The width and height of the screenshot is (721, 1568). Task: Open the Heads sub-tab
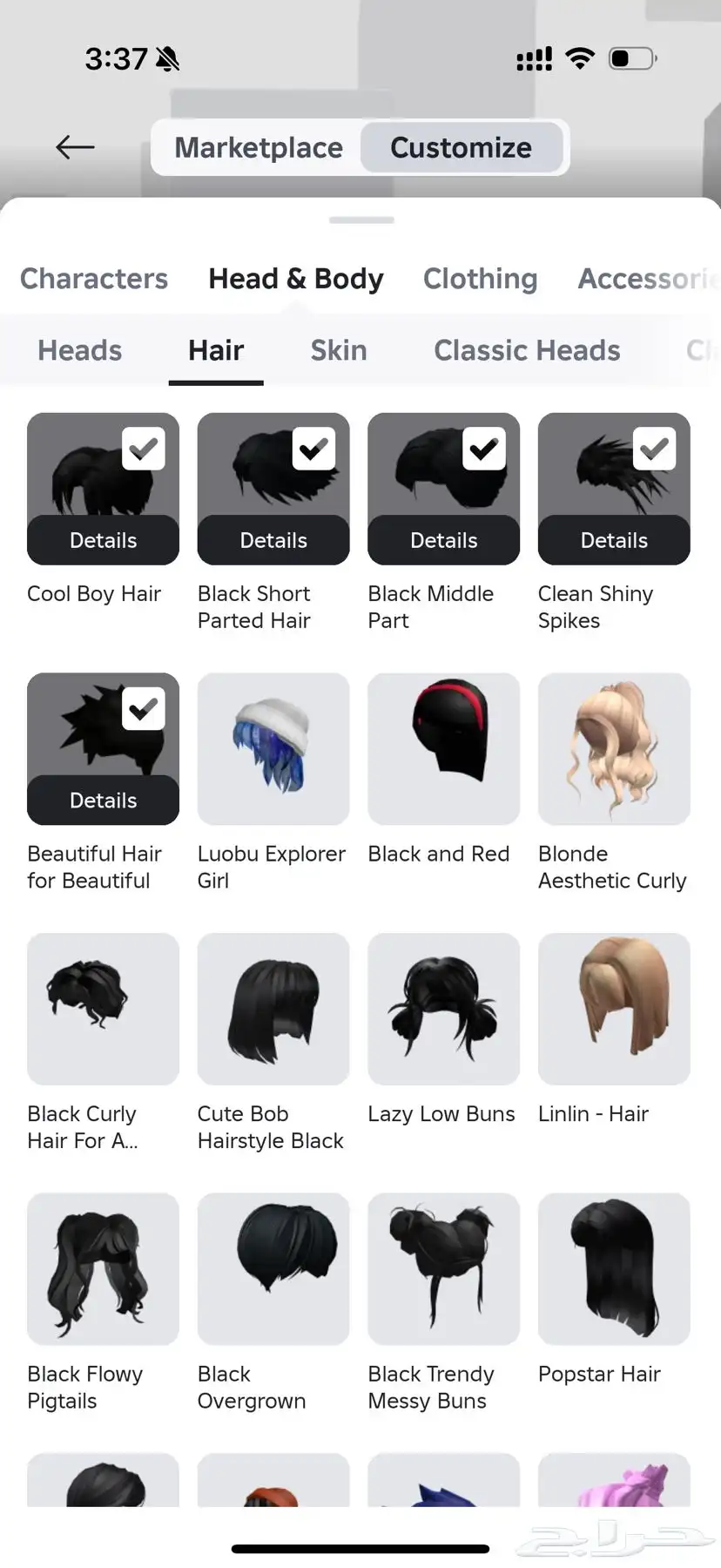coord(79,350)
